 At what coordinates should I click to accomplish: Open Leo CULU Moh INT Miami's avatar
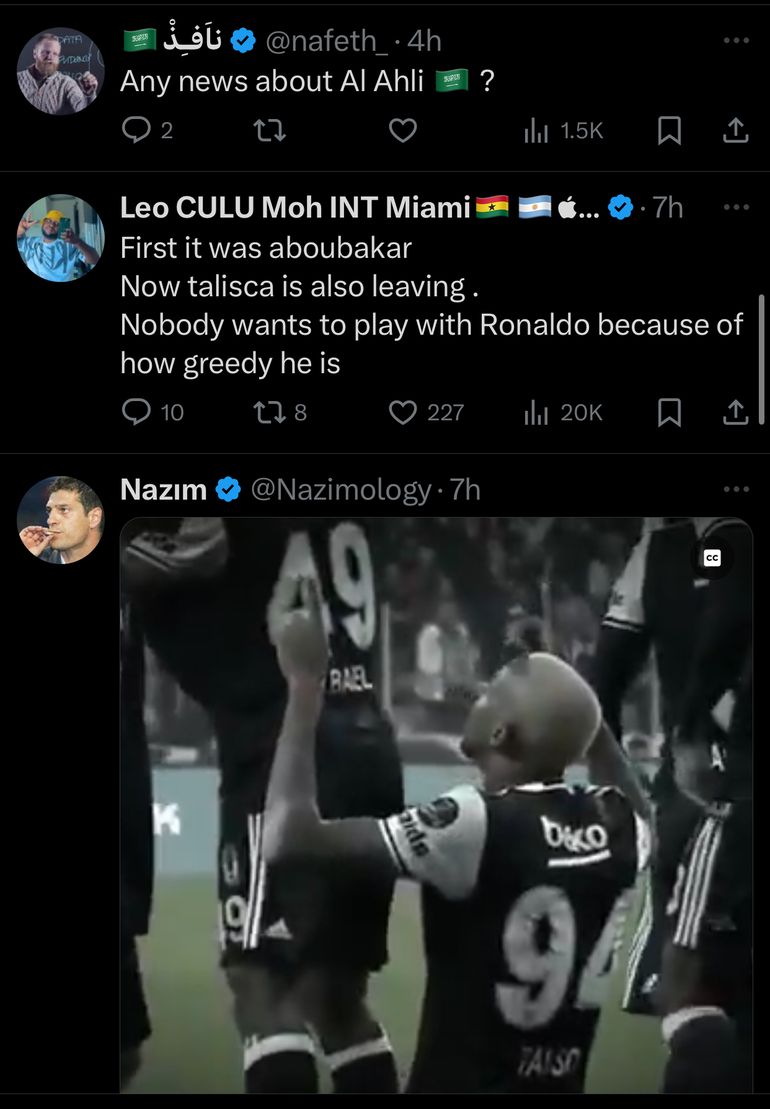pyautogui.click(x=60, y=238)
